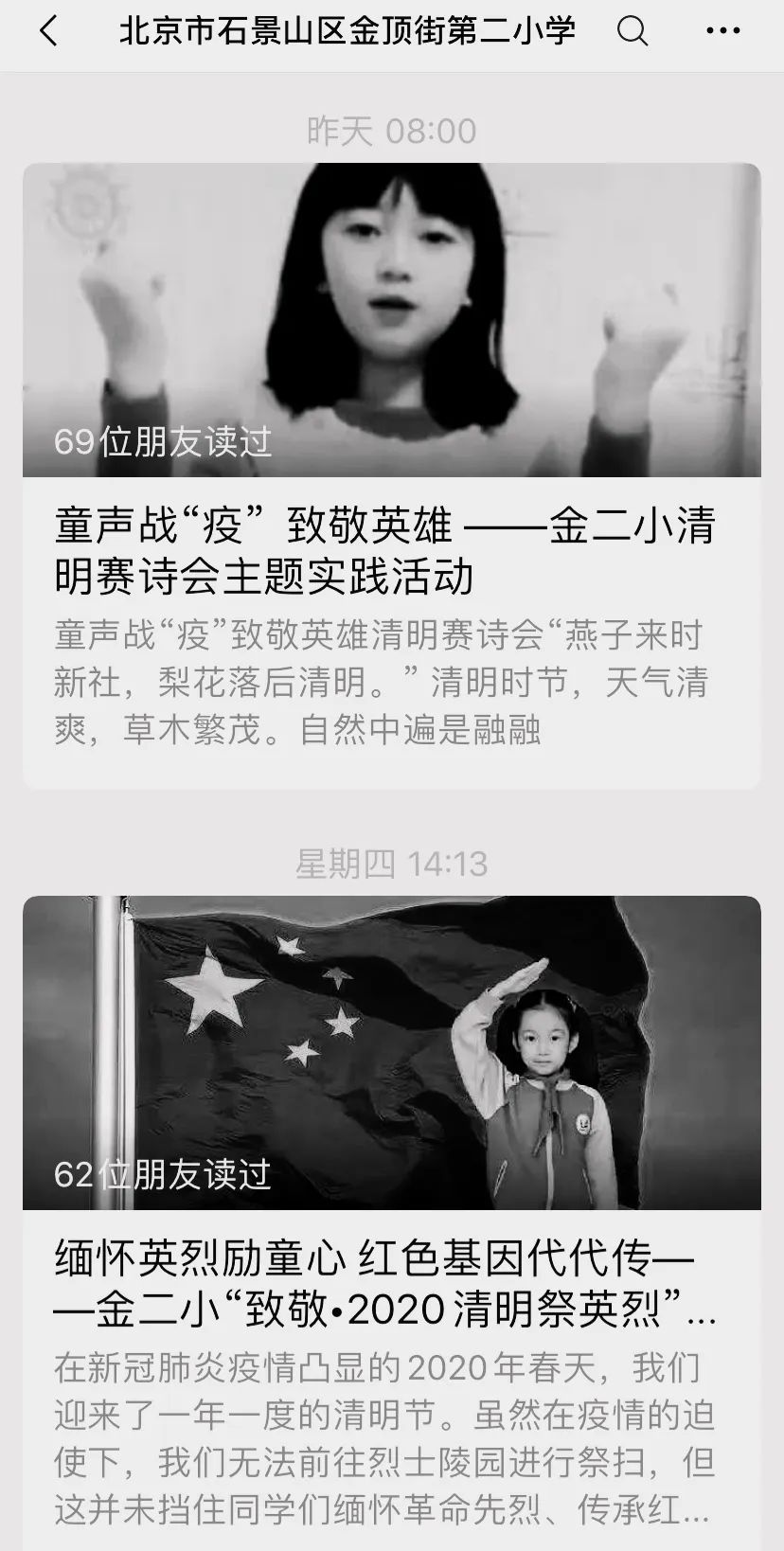Open the three-dot more options menu
Viewport: 784px width, 1551px height.
723,31
